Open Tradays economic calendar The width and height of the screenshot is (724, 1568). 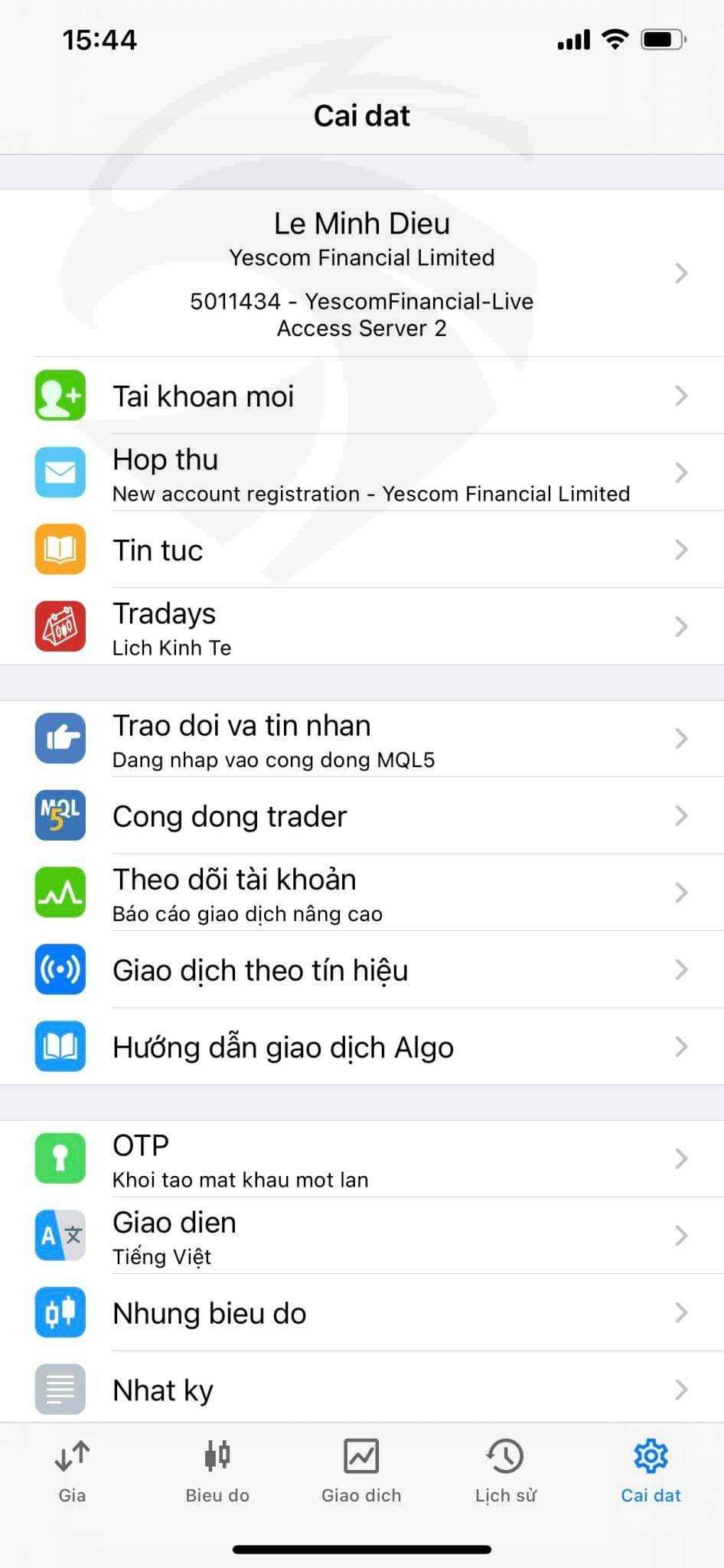click(x=362, y=626)
